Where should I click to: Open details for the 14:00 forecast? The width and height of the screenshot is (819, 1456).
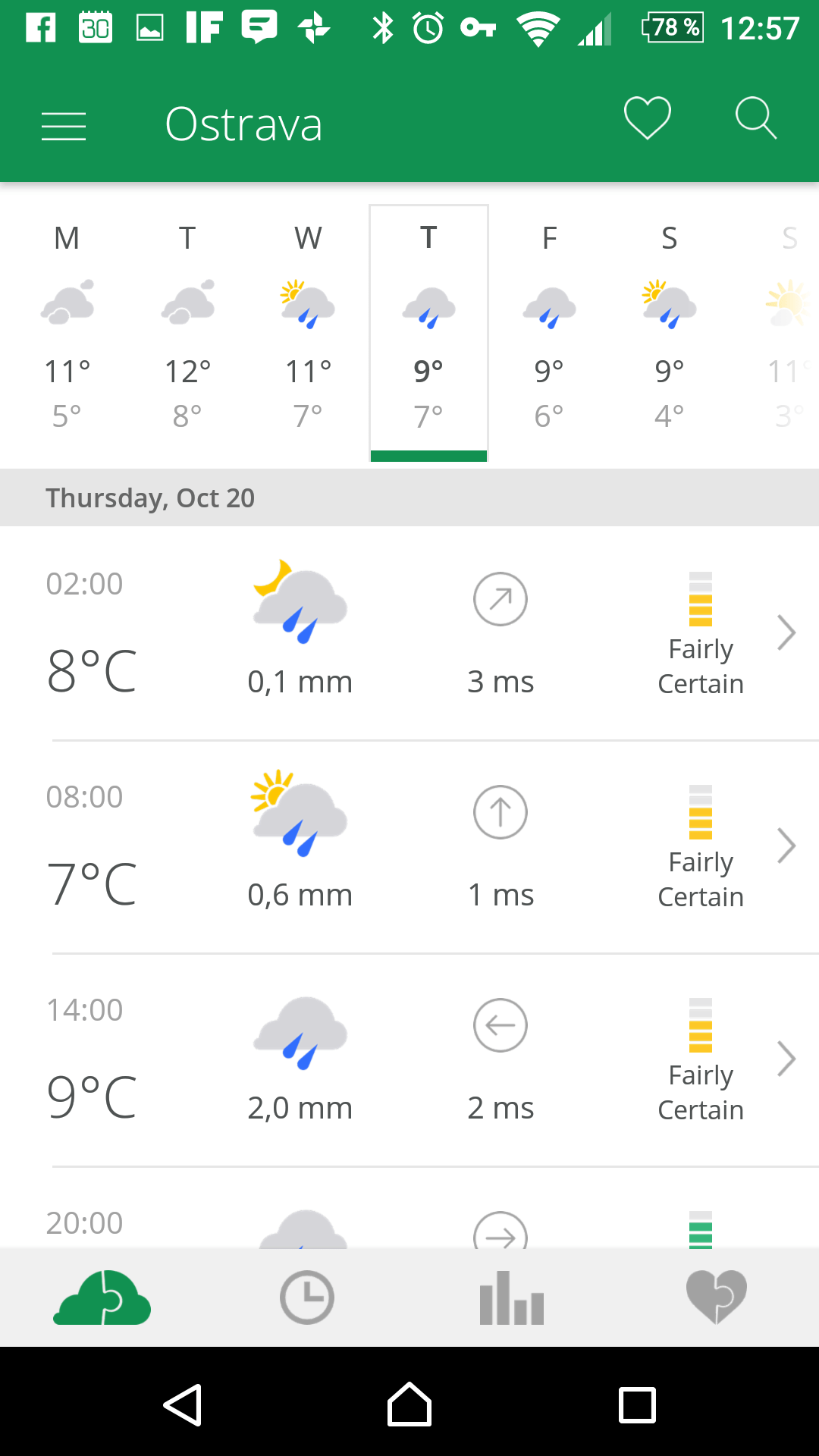(x=409, y=1059)
